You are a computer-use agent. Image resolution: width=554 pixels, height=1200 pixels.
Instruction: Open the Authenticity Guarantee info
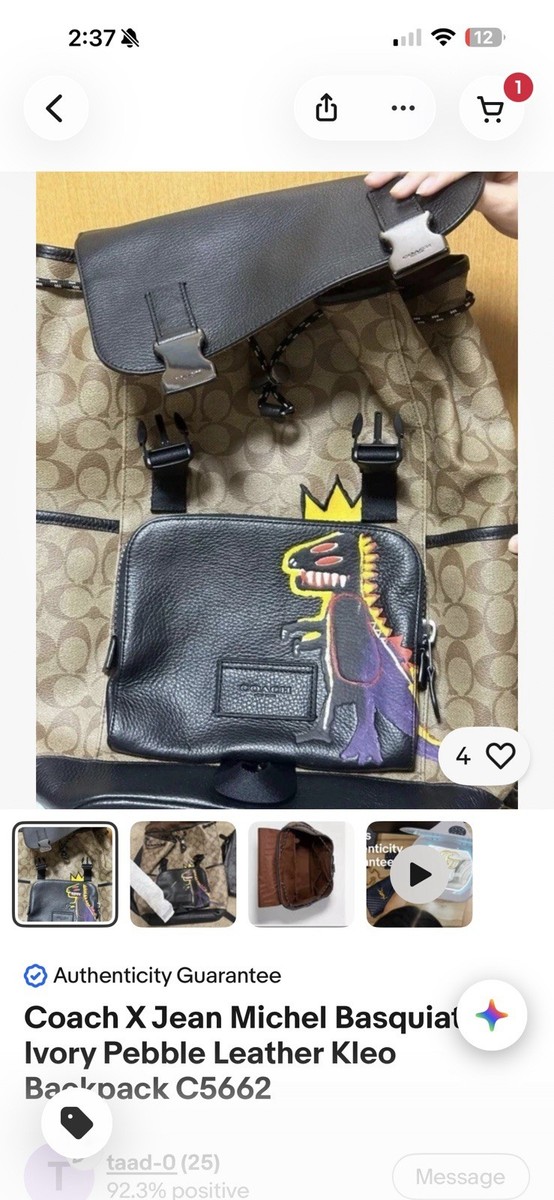[x=152, y=975]
